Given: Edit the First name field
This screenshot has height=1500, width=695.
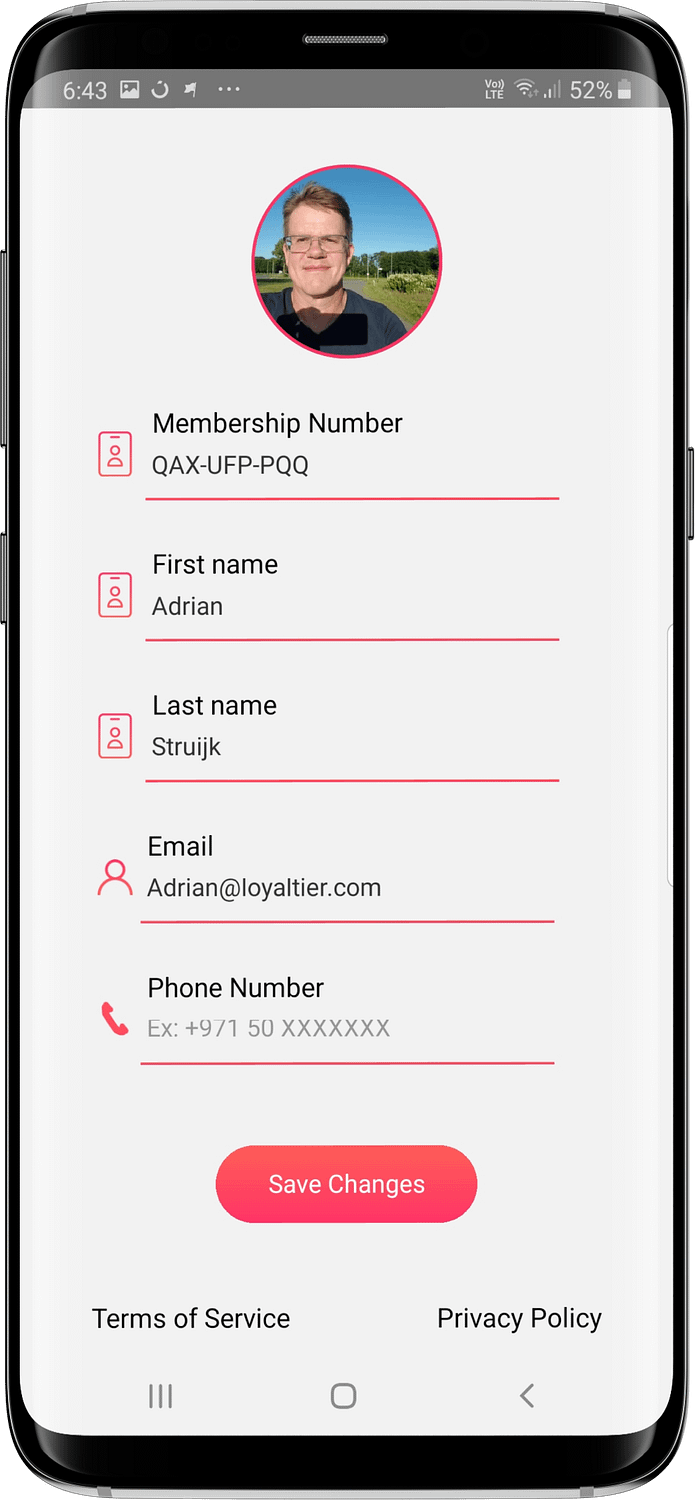Looking at the screenshot, I should tap(352, 607).
